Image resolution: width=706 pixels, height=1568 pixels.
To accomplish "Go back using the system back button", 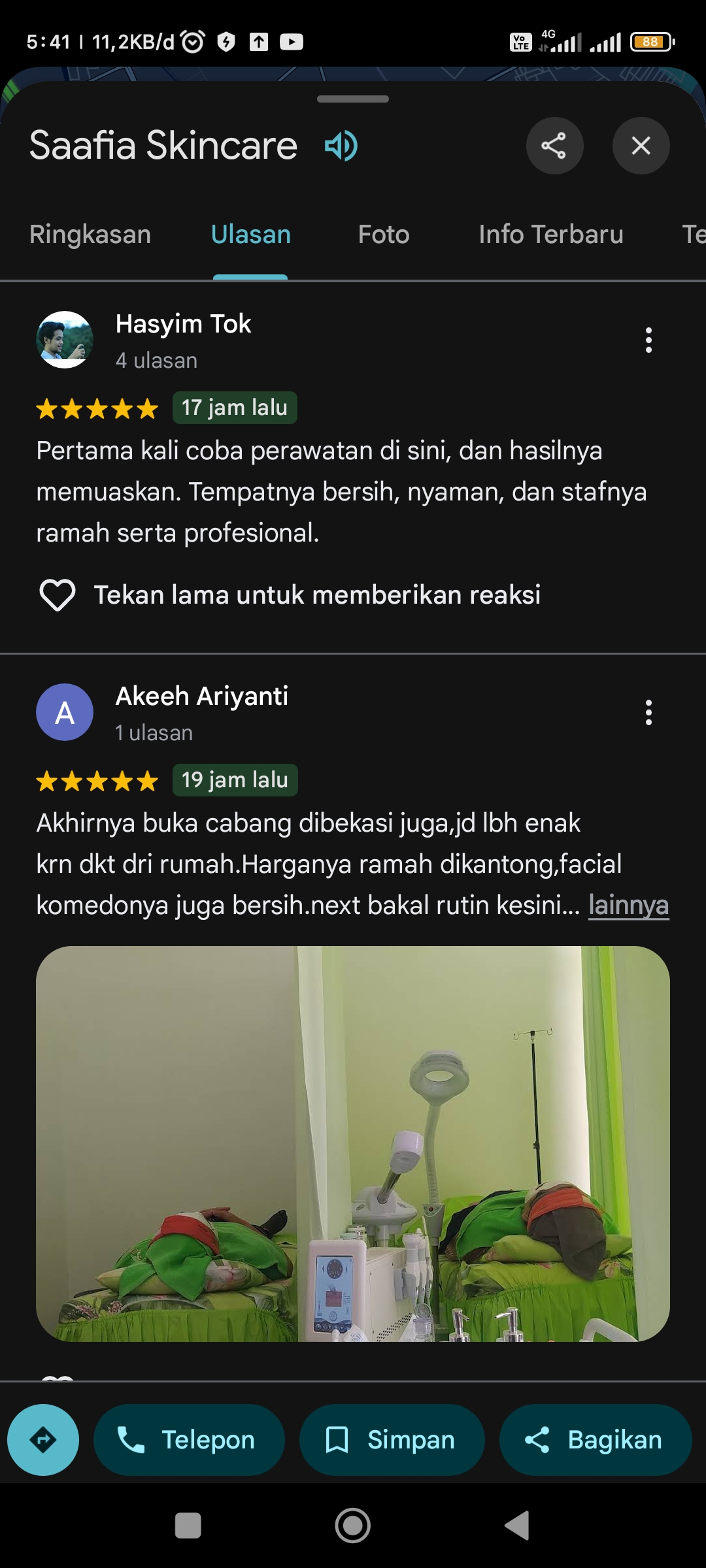I will click(517, 1526).
